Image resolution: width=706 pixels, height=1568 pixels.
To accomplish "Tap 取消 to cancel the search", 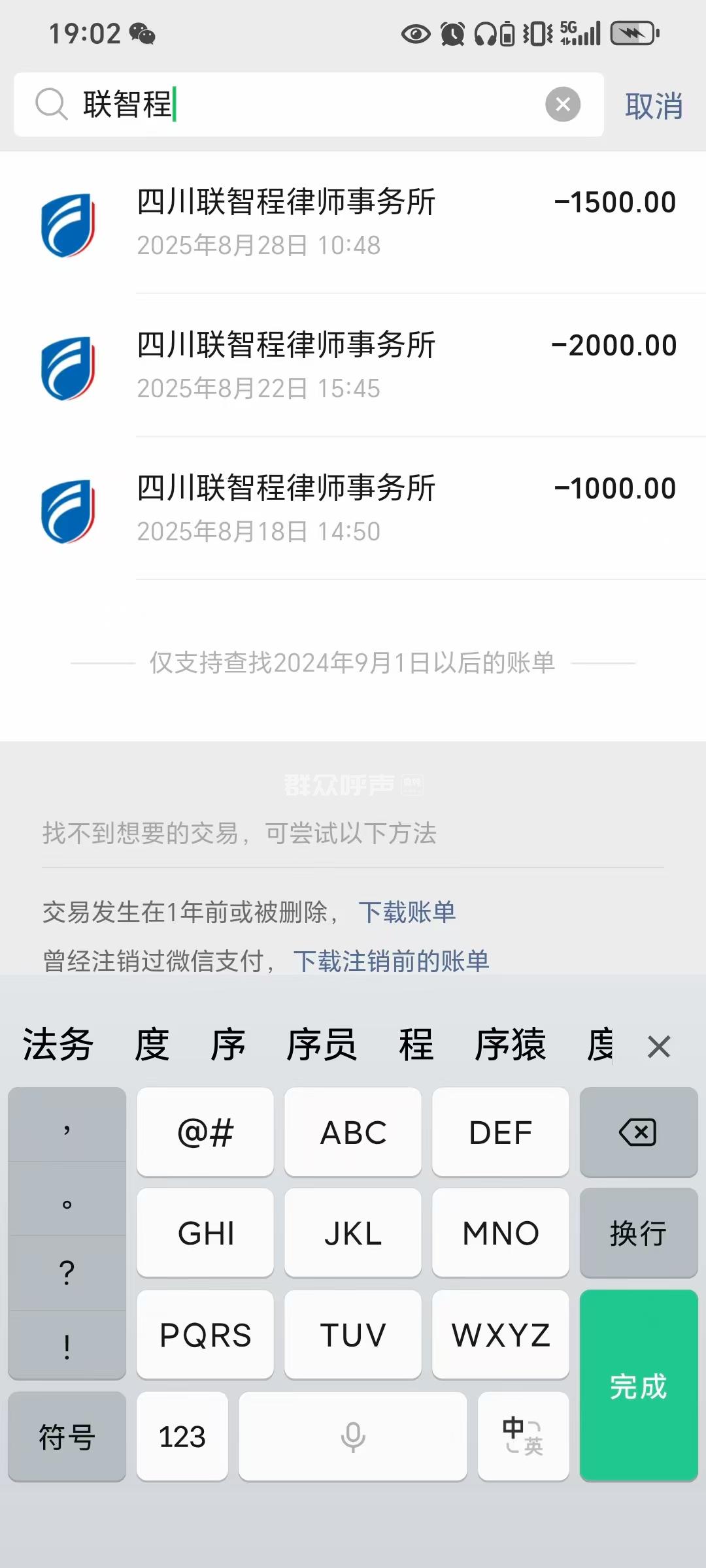I will pos(654,106).
